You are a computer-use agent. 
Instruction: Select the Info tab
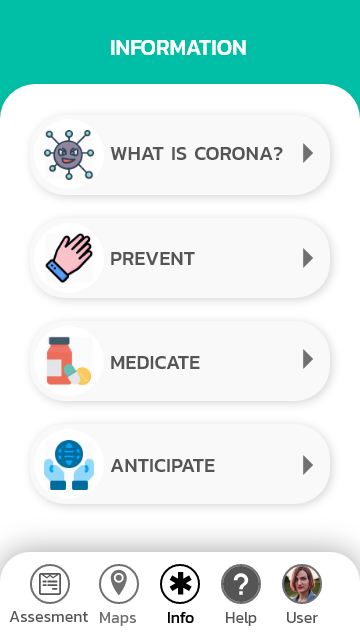tap(180, 594)
